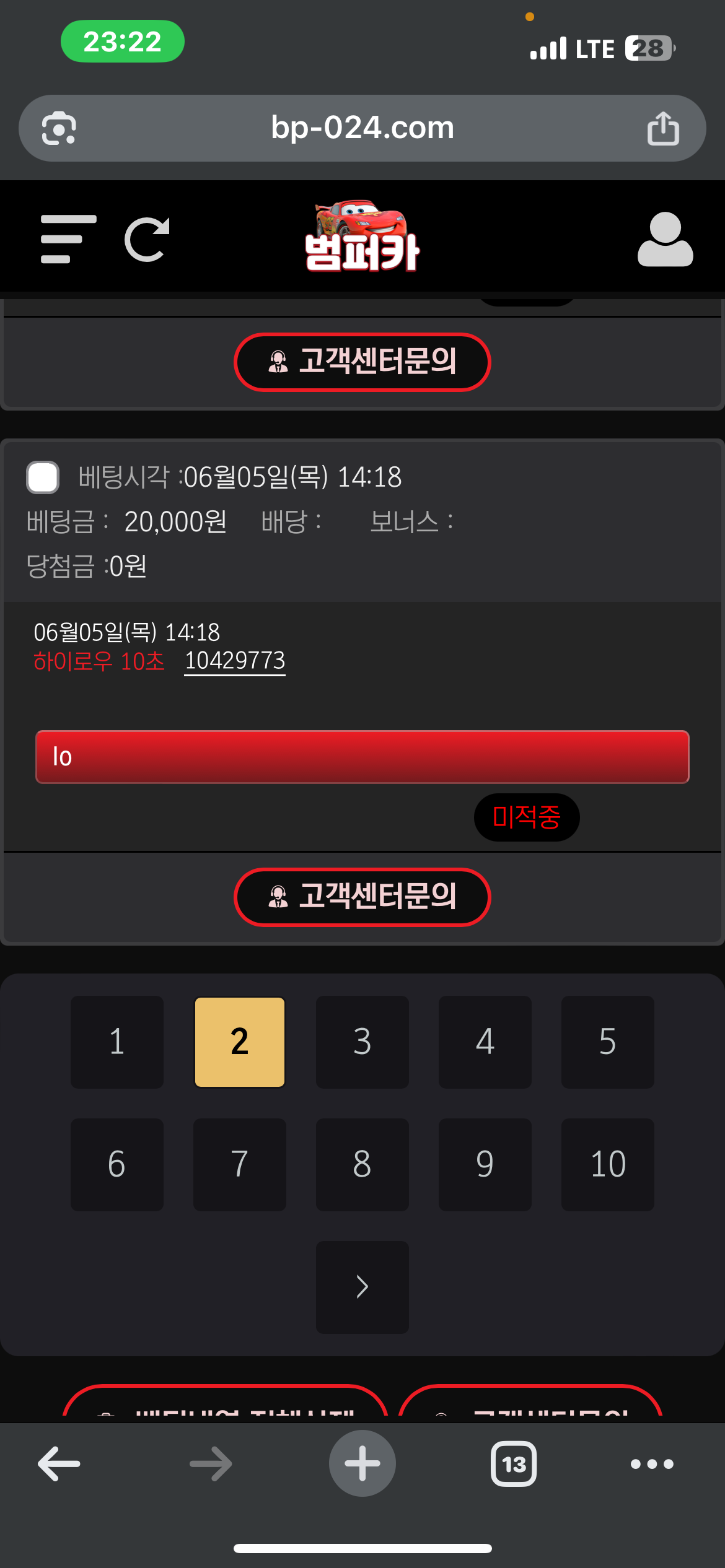
Task: Open the hamburger menu
Action: click(x=68, y=239)
